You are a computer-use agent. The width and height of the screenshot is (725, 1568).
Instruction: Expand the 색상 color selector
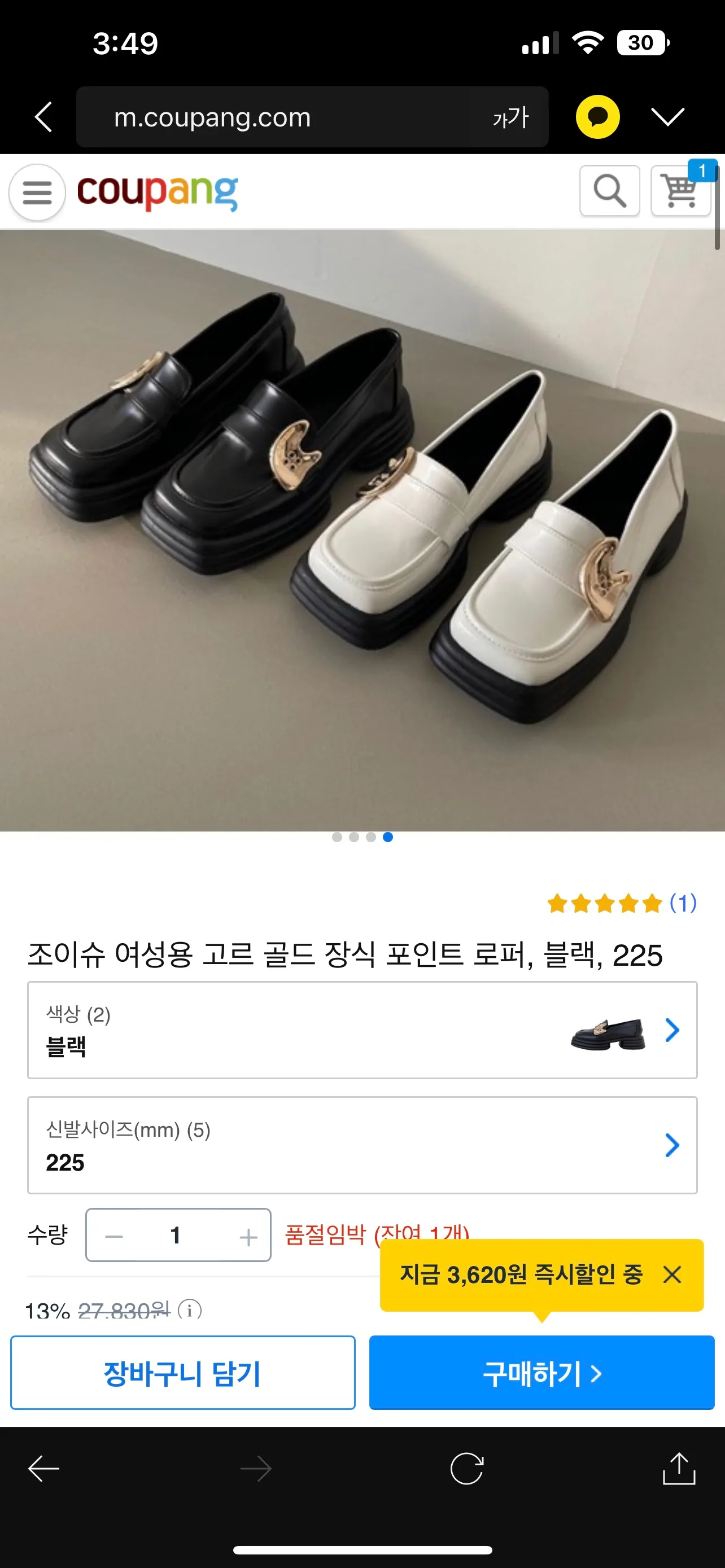362,1030
